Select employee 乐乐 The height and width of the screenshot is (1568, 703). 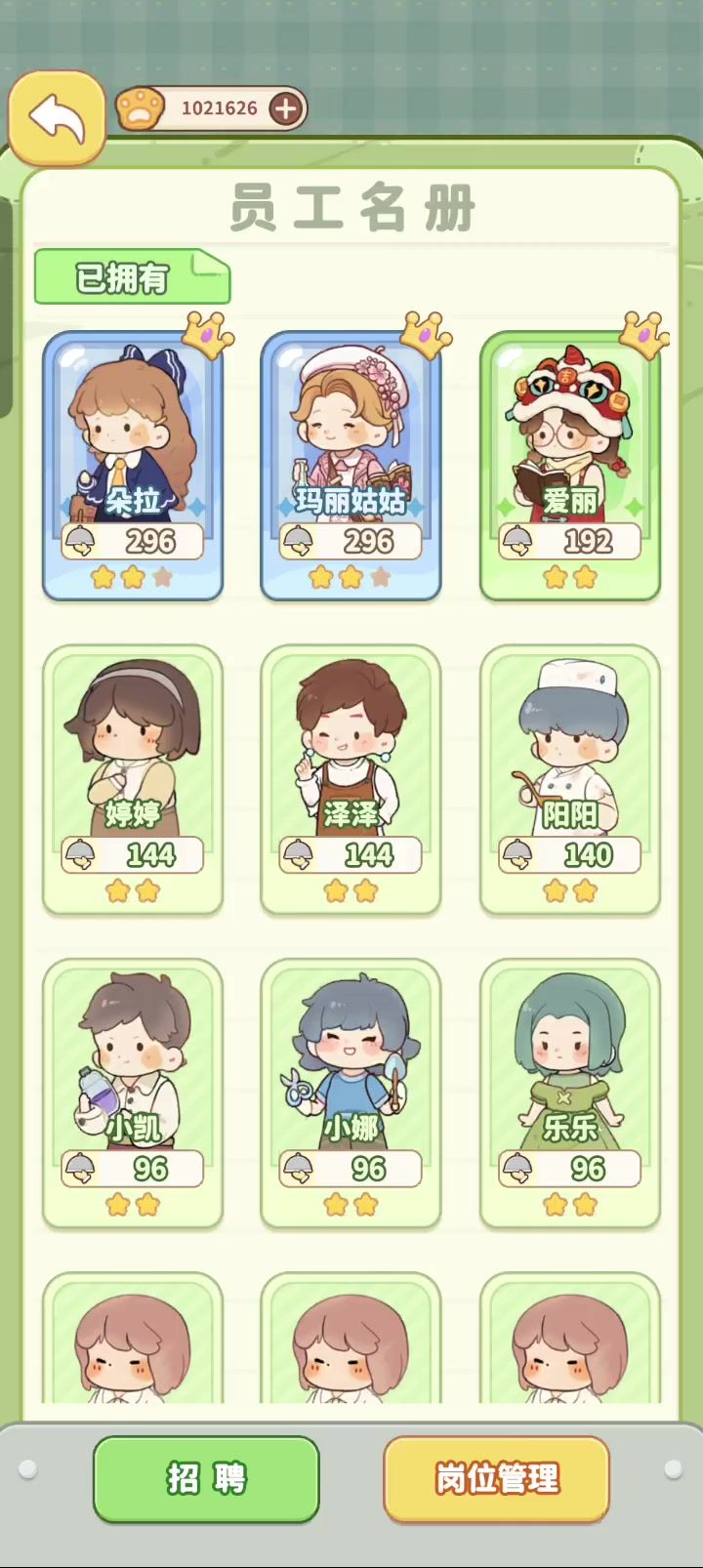pyautogui.click(x=570, y=1093)
